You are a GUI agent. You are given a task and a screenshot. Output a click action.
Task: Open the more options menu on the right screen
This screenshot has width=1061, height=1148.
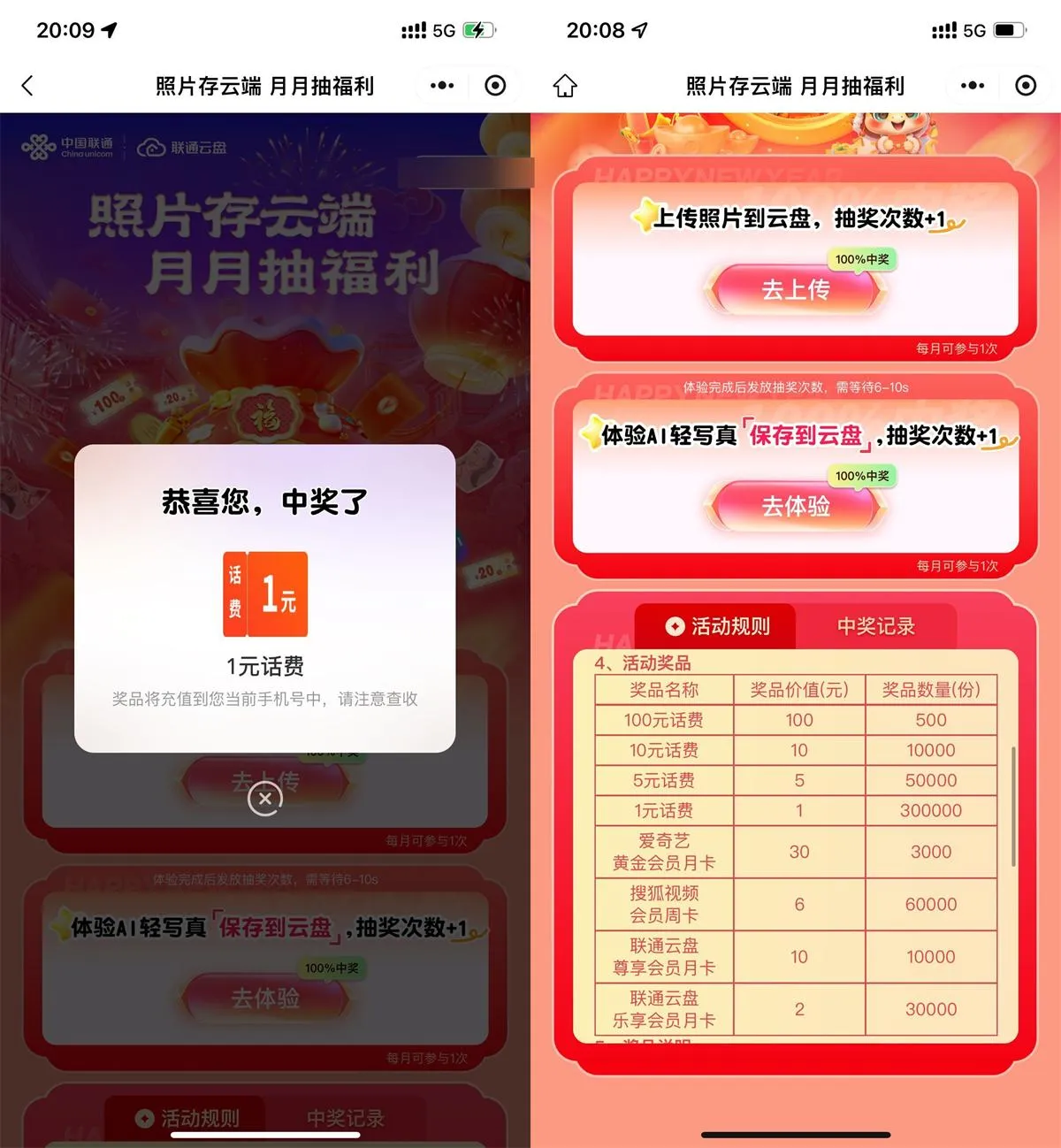971,85
